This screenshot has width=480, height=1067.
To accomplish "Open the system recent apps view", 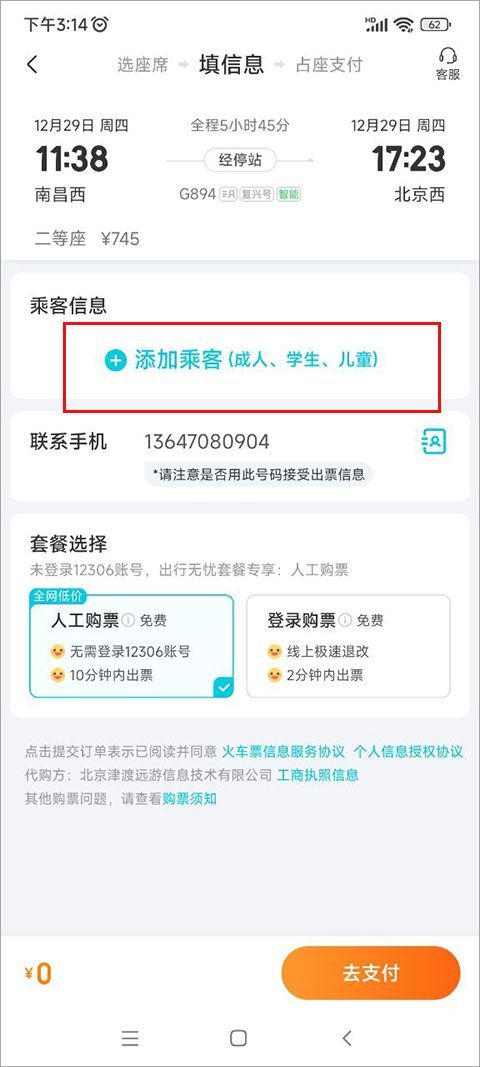I will 130,1038.
